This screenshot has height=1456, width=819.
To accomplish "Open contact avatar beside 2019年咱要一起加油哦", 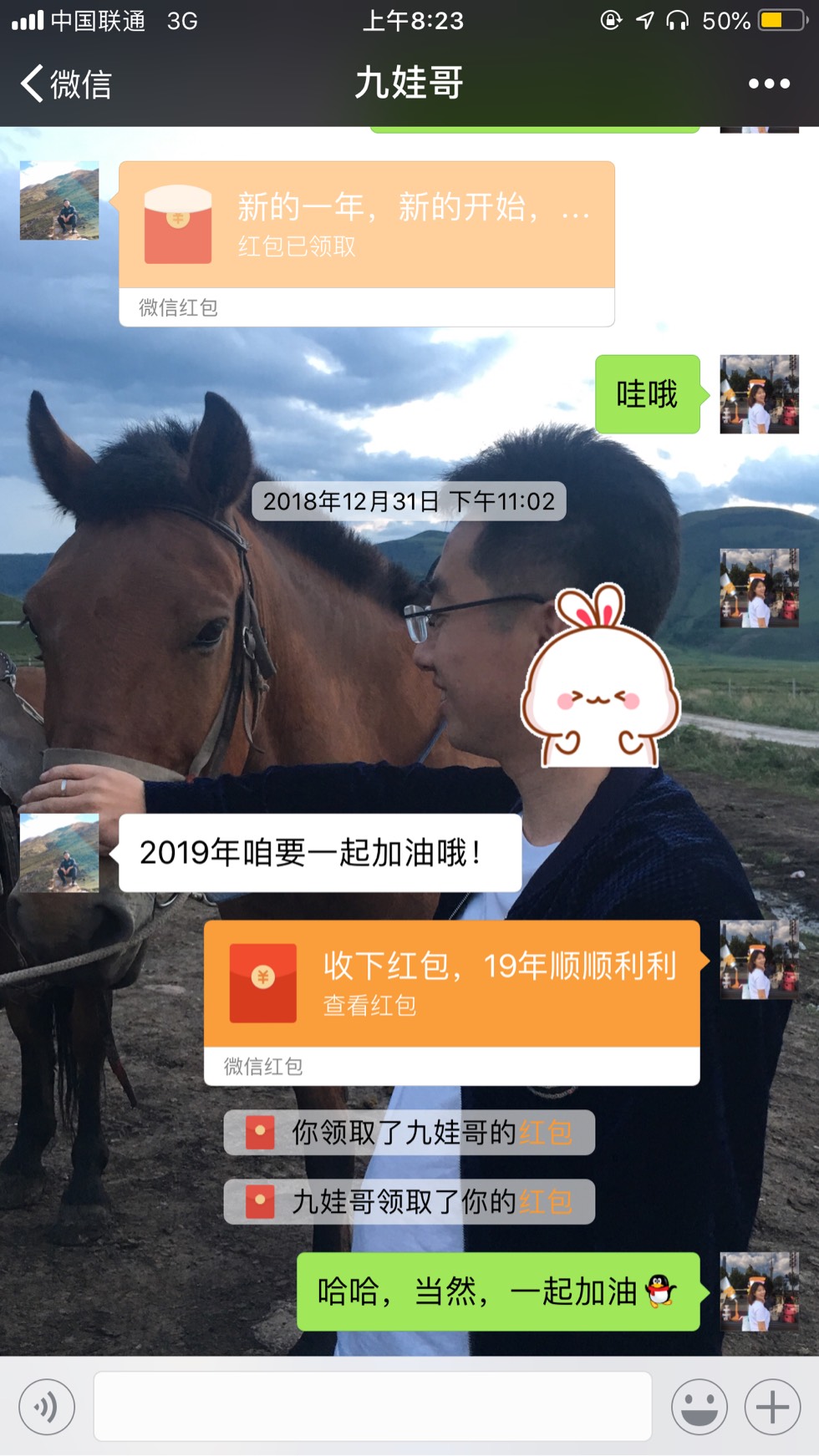I will [59, 853].
